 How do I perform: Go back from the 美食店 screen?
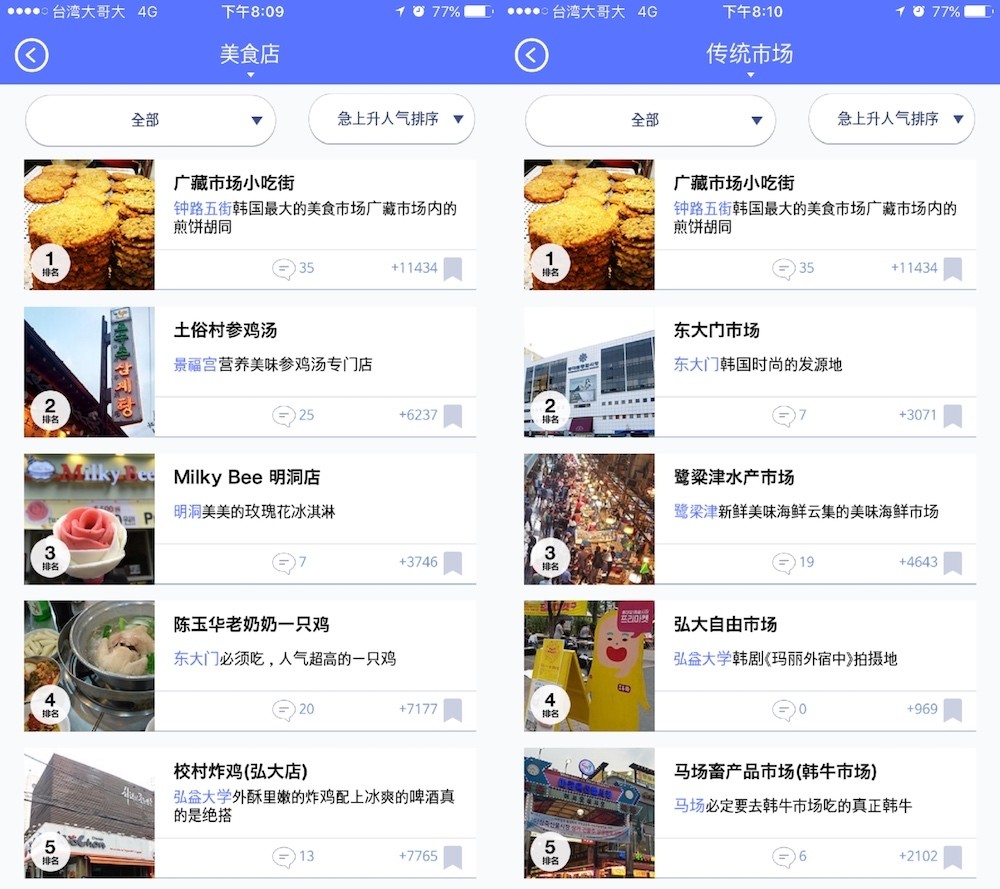(31, 55)
